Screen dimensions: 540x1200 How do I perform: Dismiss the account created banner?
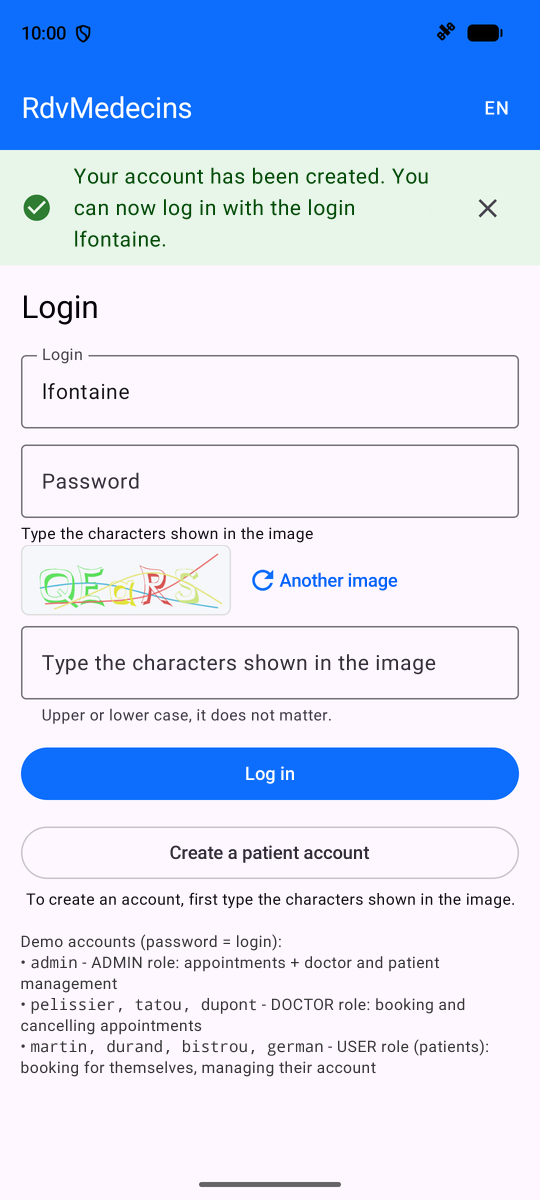click(x=487, y=208)
